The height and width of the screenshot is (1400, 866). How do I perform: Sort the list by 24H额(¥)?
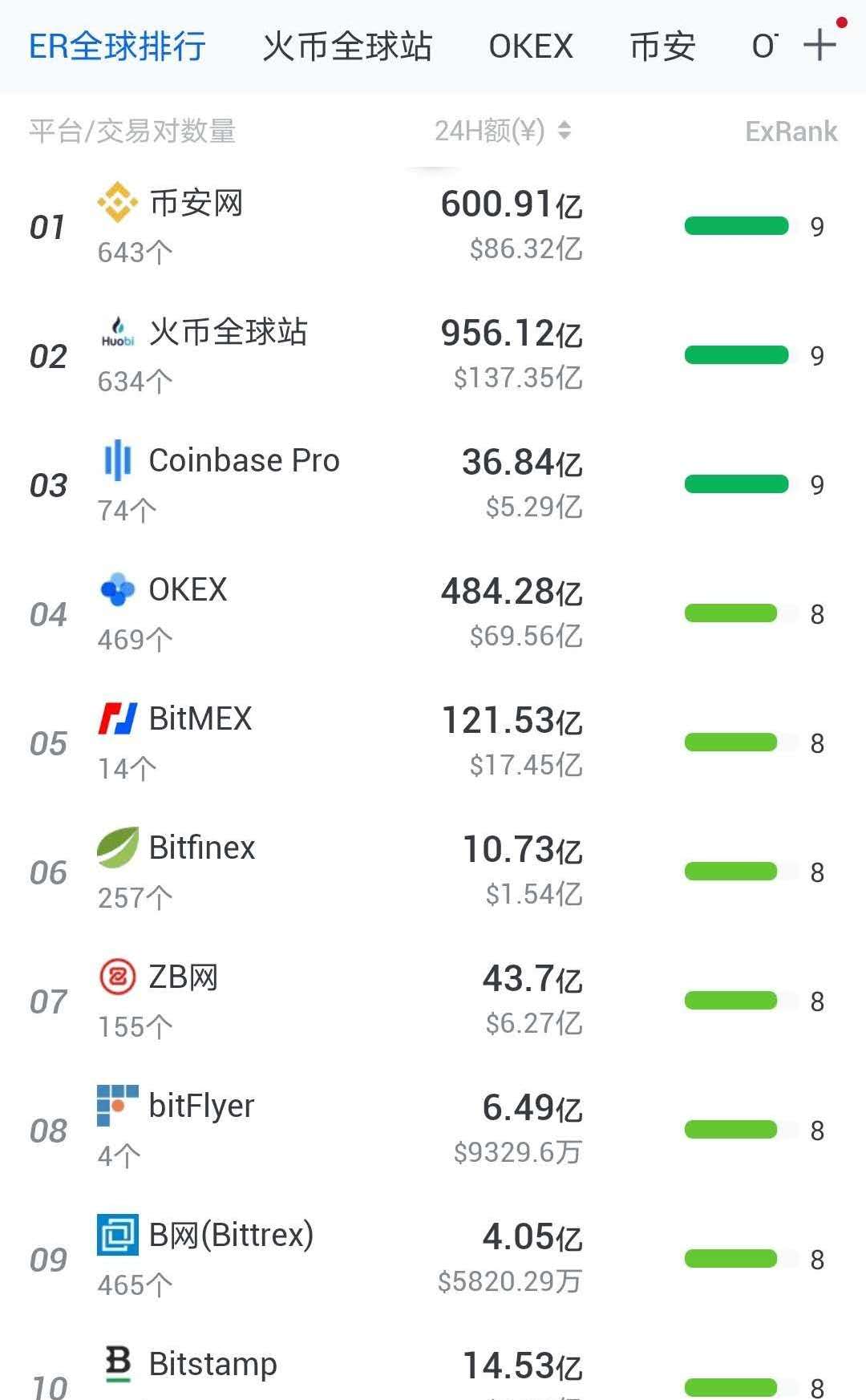tap(503, 131)
